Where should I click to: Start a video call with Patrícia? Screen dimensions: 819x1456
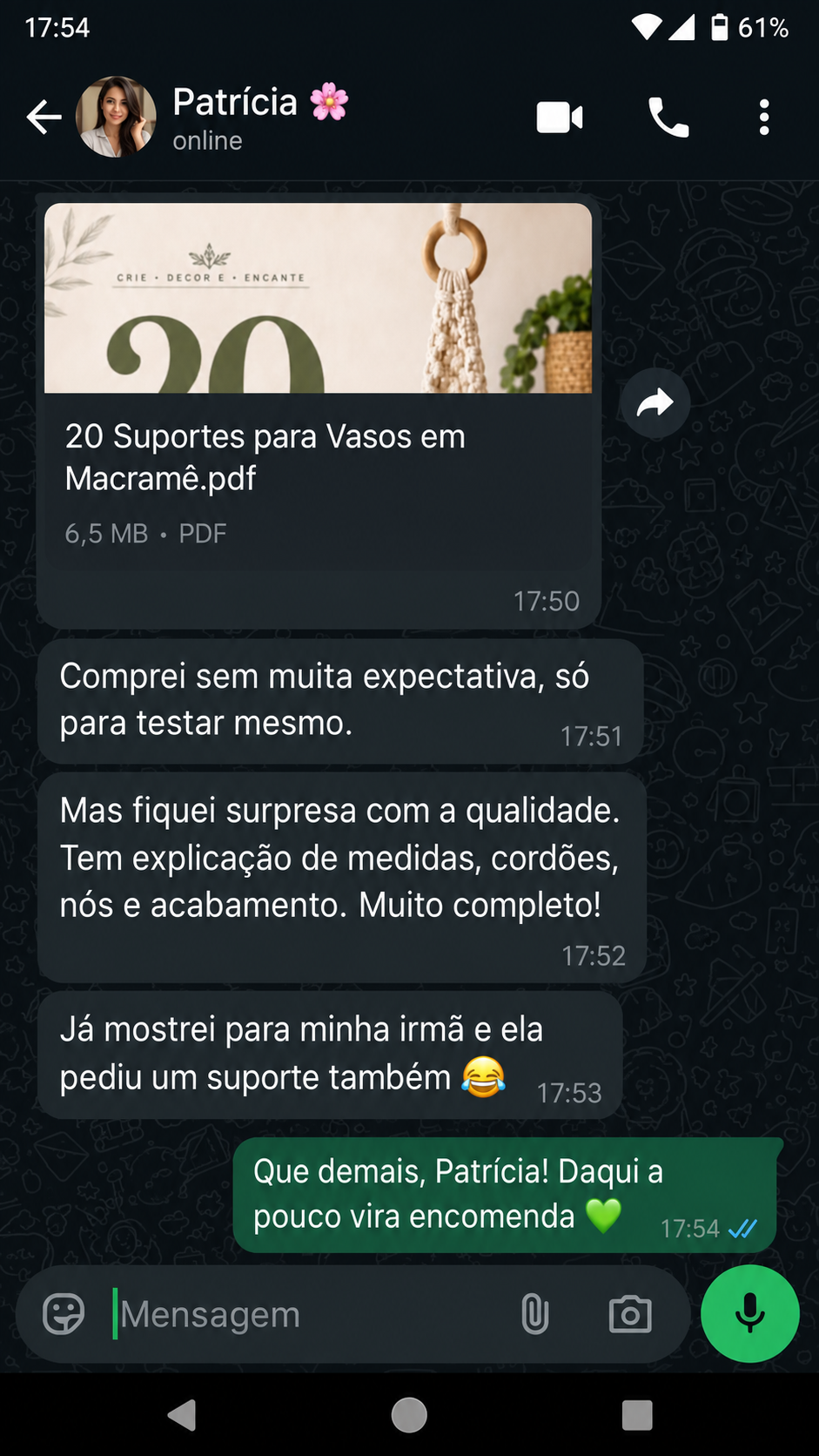560,118
